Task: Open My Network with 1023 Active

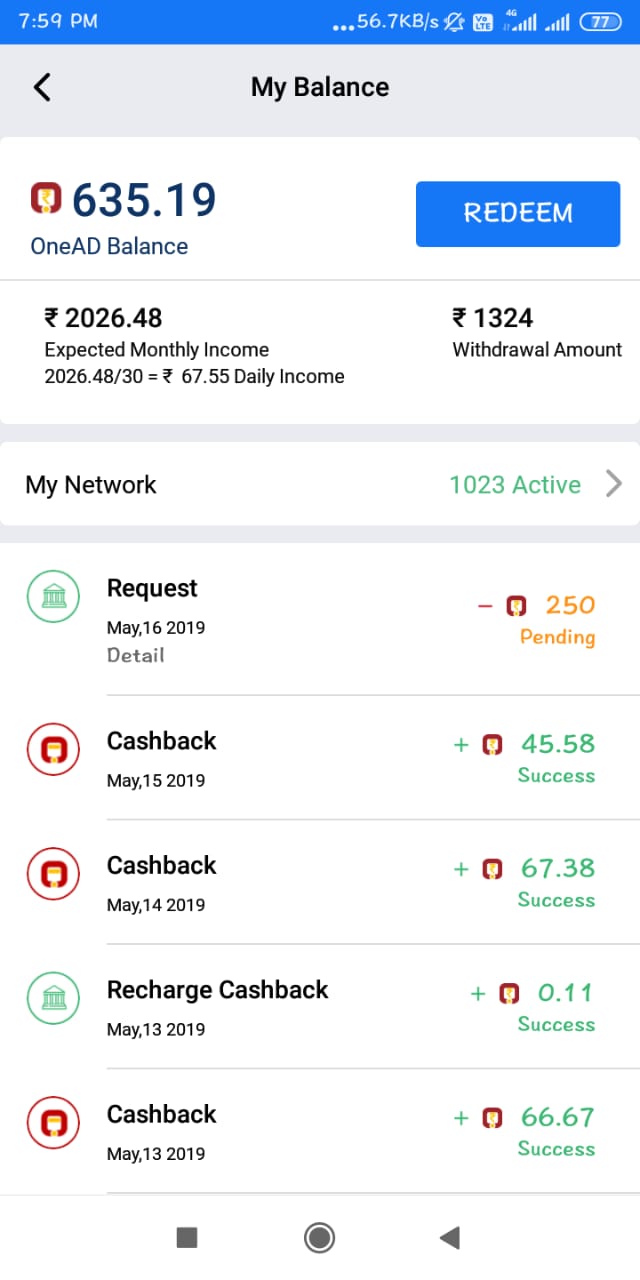Action: 320,485
